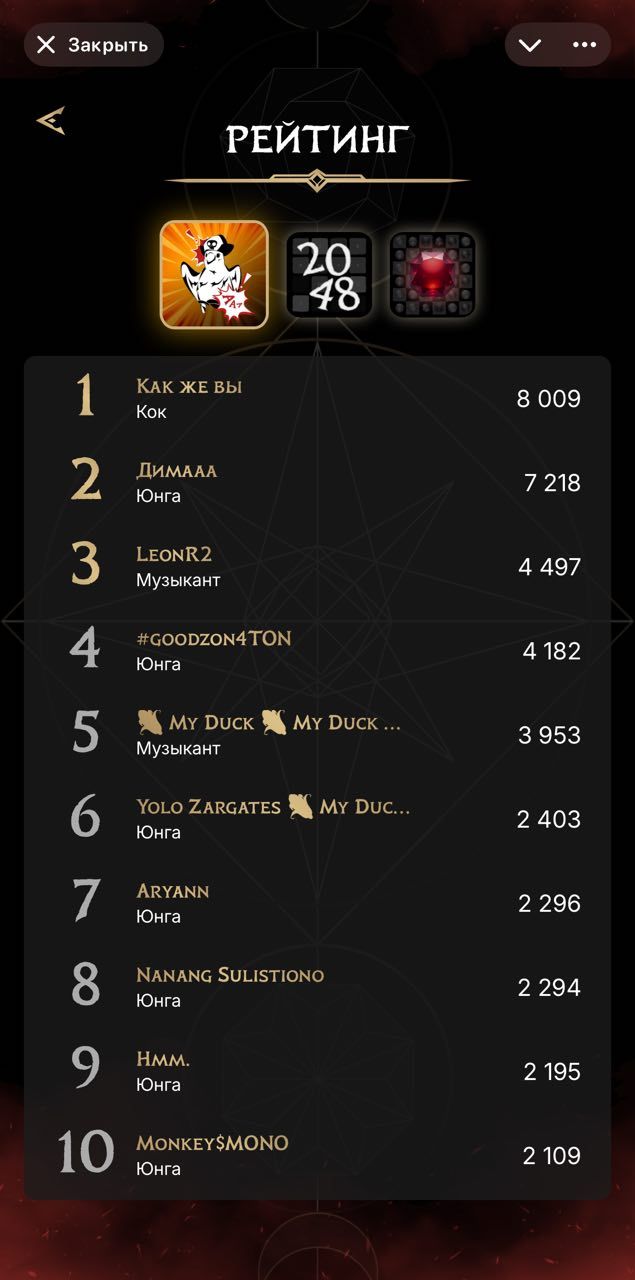Switch to the red gem game leaderboard
635x1280 pixels.
pos(432,275)
